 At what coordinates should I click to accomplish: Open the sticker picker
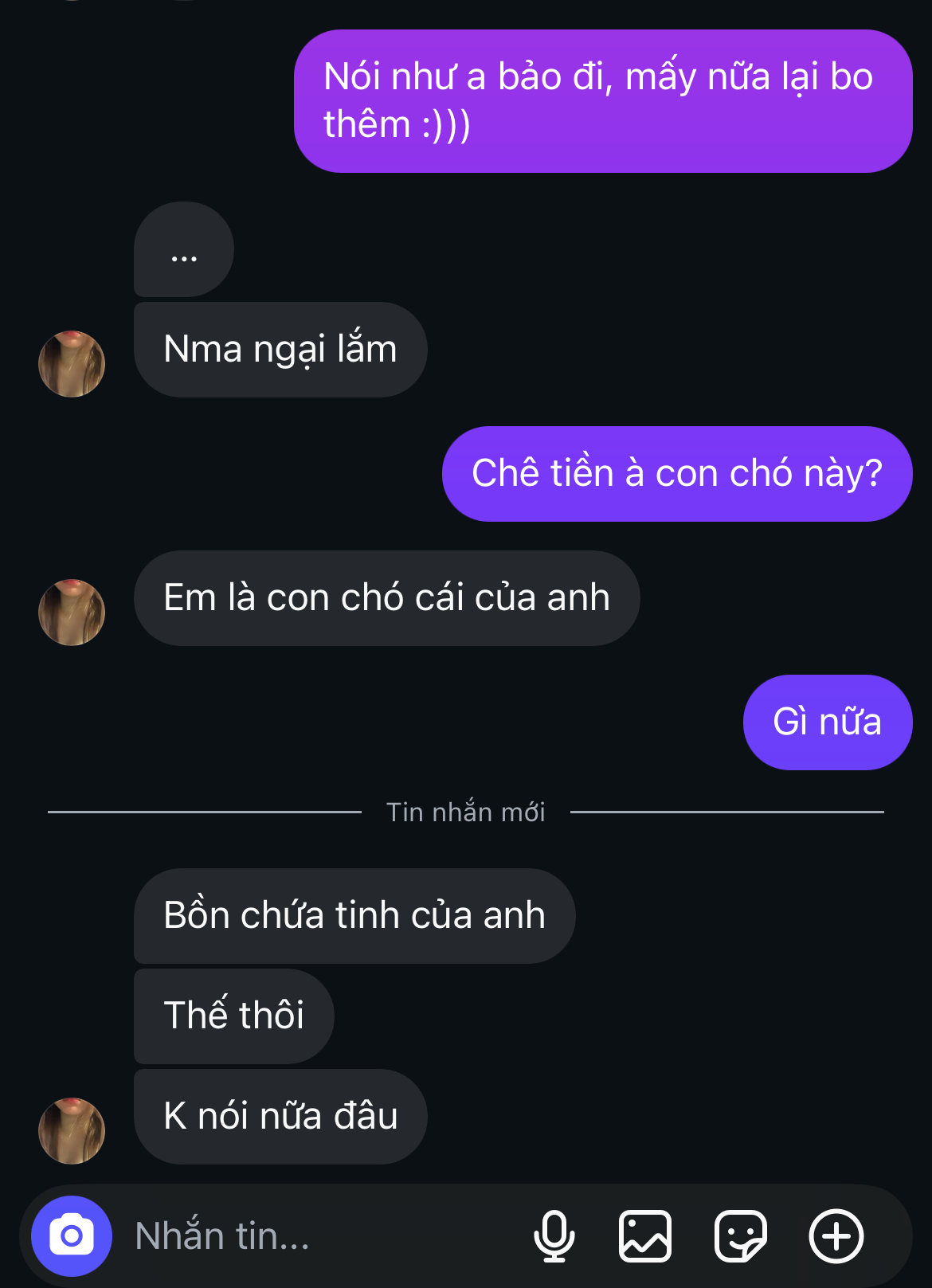pos(740,1235)
